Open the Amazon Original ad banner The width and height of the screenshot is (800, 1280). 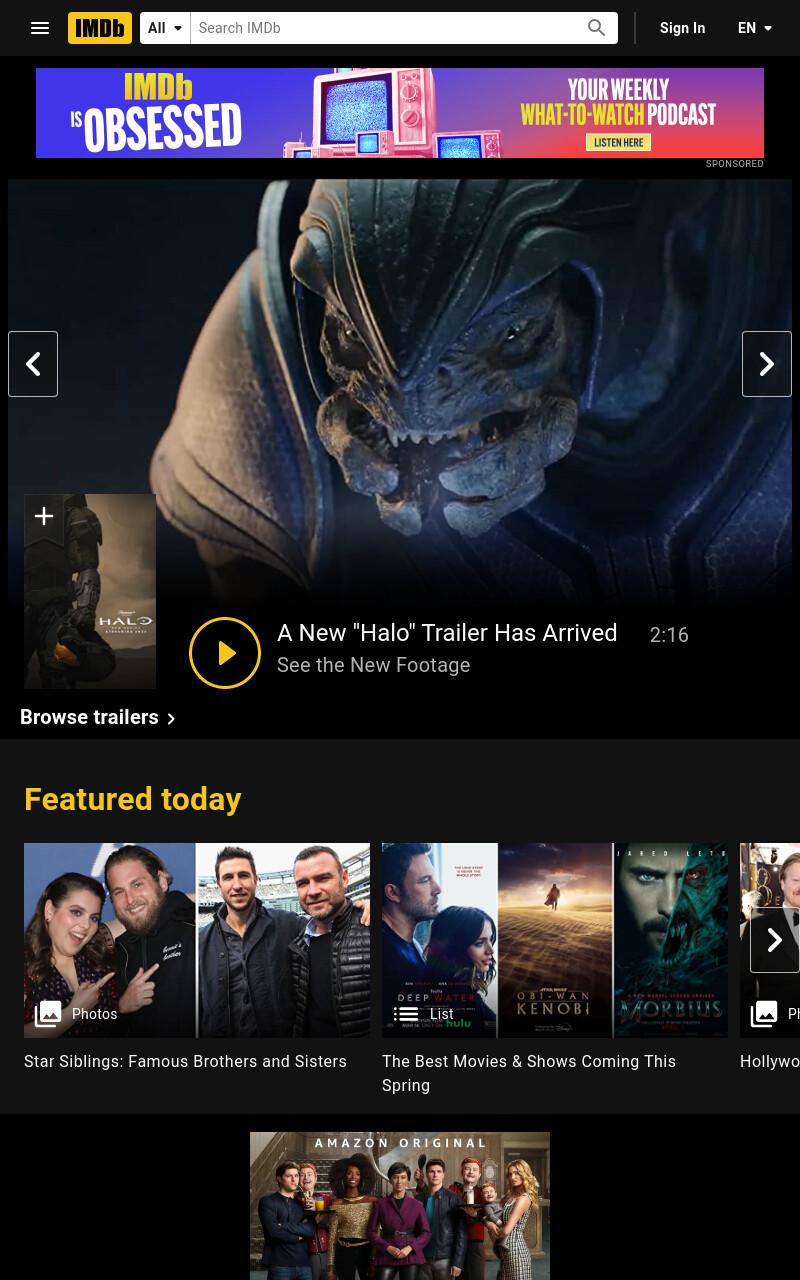[x=400, y=1206]
